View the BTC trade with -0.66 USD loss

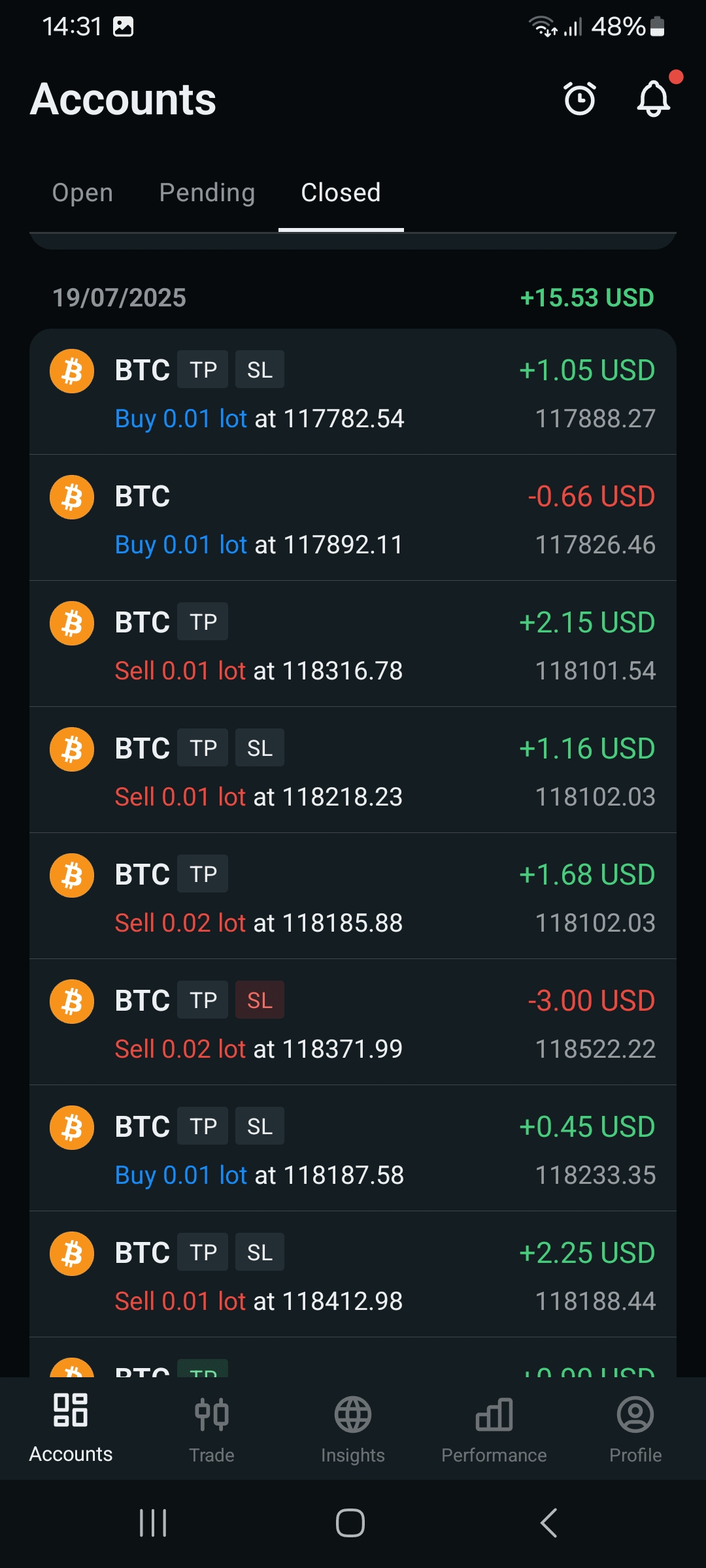point(353,519)
